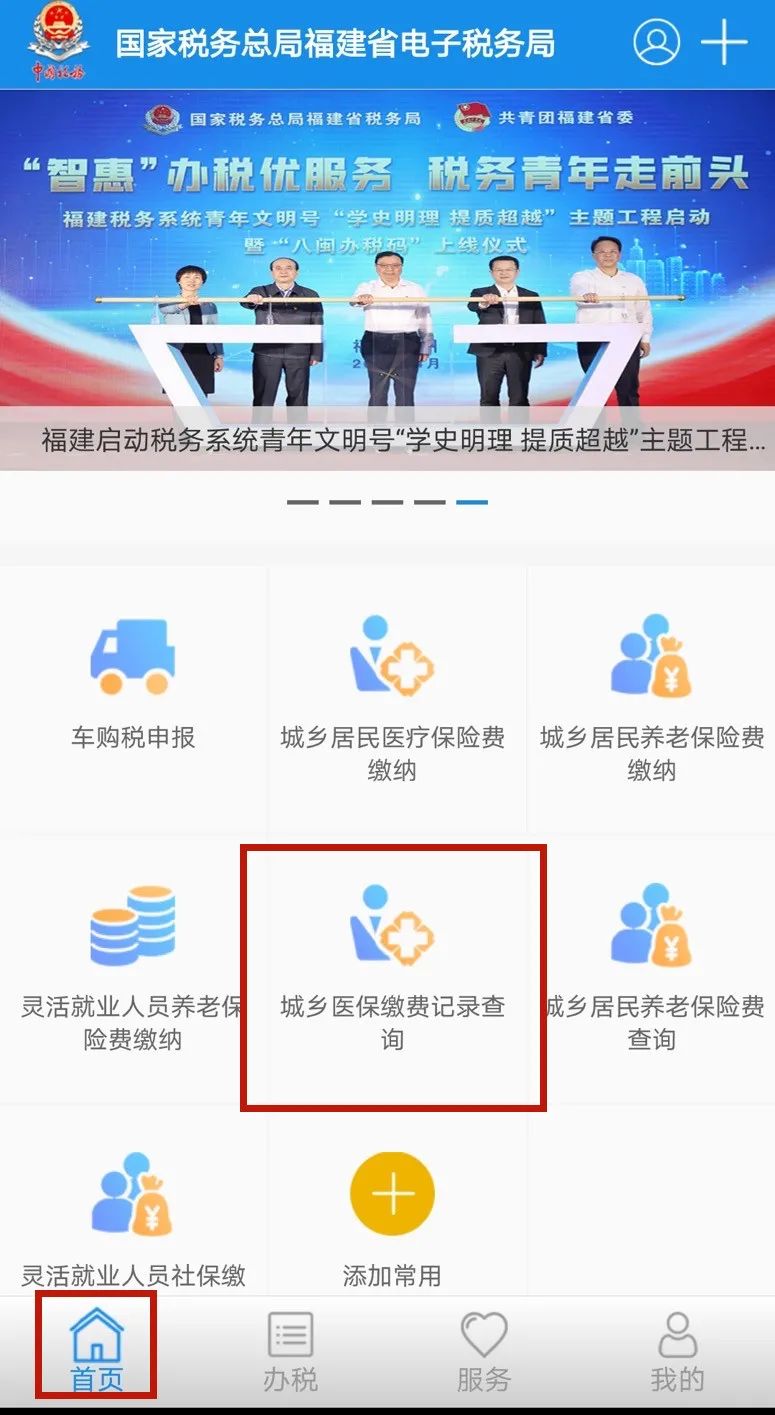Switch to the 我的 tab
The height and width of the screenshot is (1415, 775).
677,1350
